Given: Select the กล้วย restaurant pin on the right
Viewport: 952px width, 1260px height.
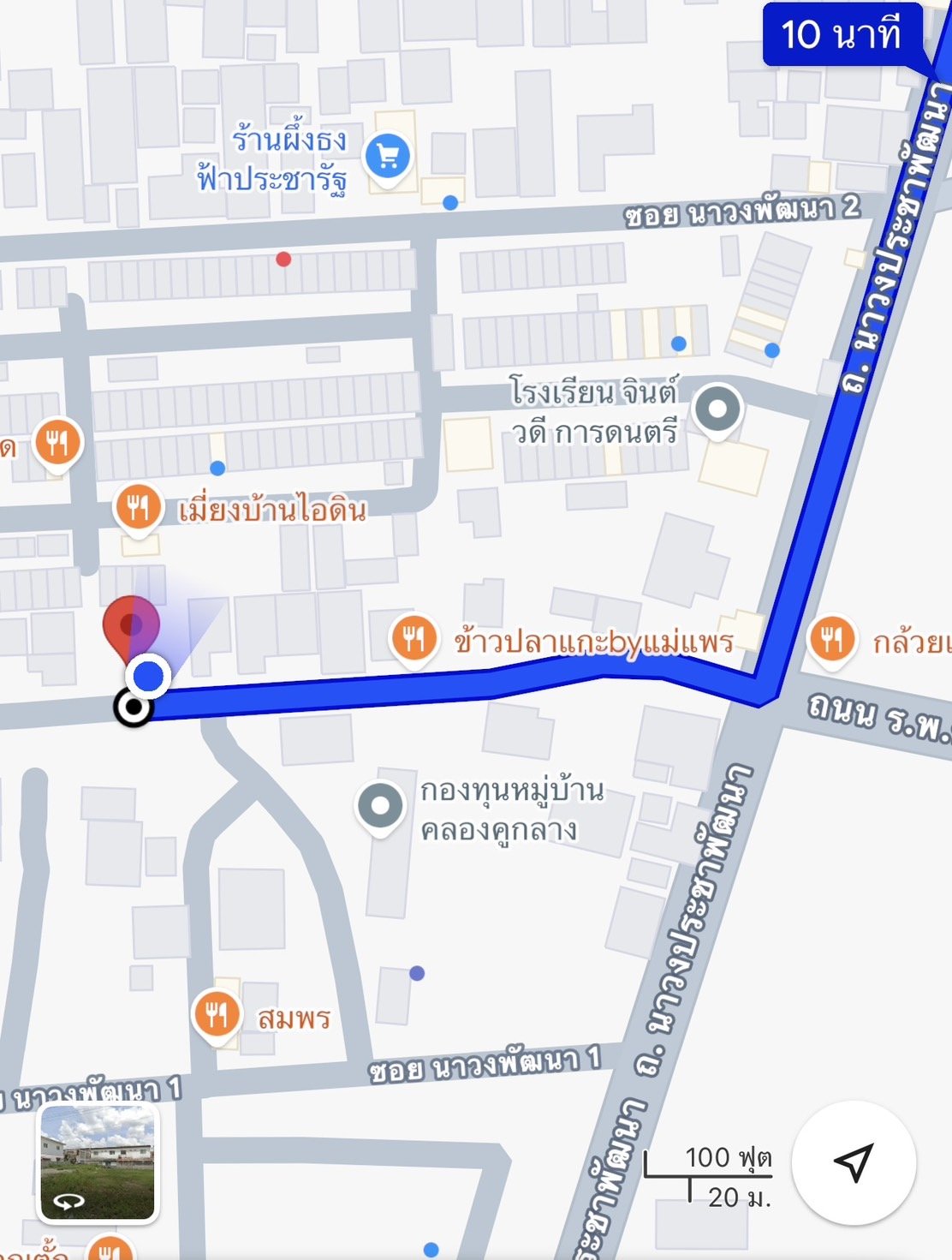Looking at the screenshot, I should (x=831, y=639).
